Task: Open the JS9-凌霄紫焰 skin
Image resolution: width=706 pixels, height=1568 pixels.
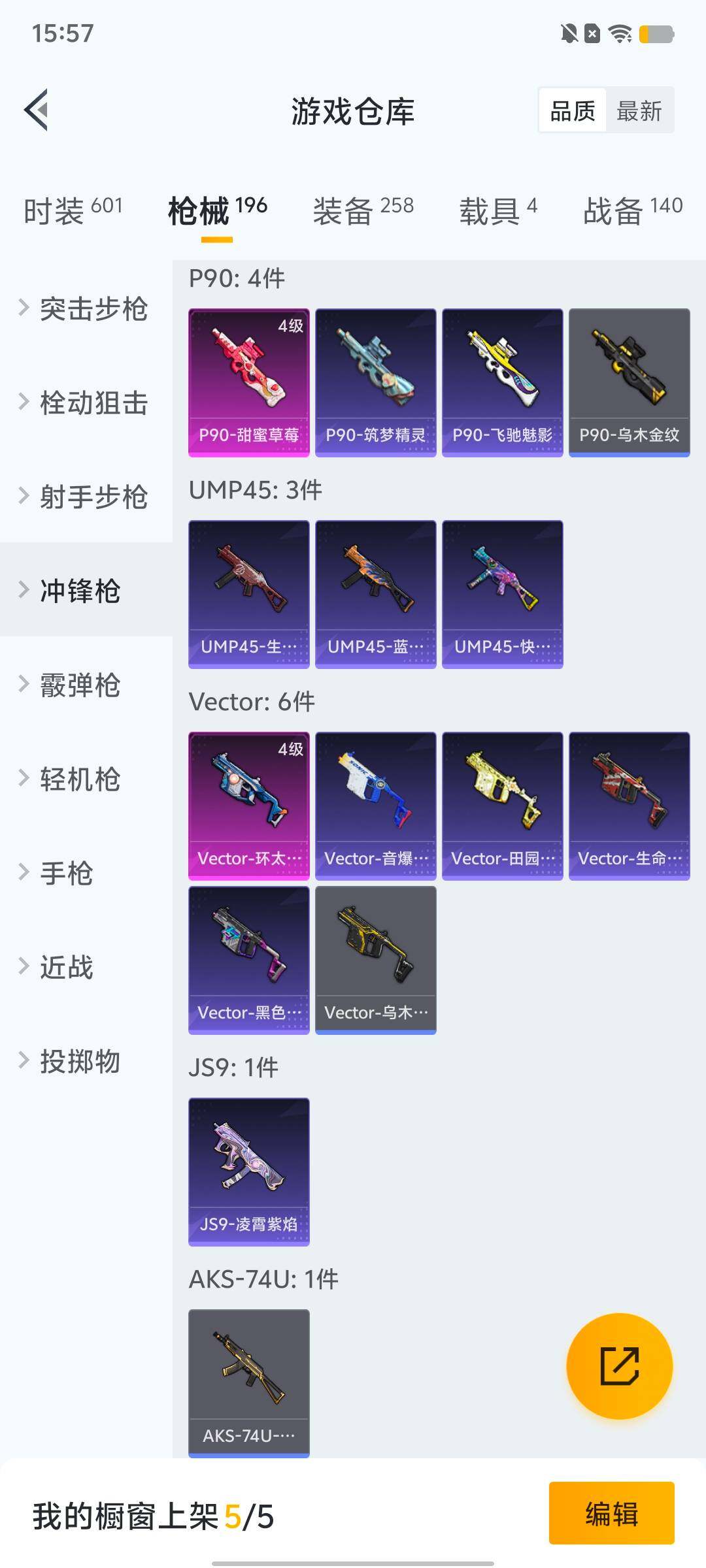Action: [248, 1171]
